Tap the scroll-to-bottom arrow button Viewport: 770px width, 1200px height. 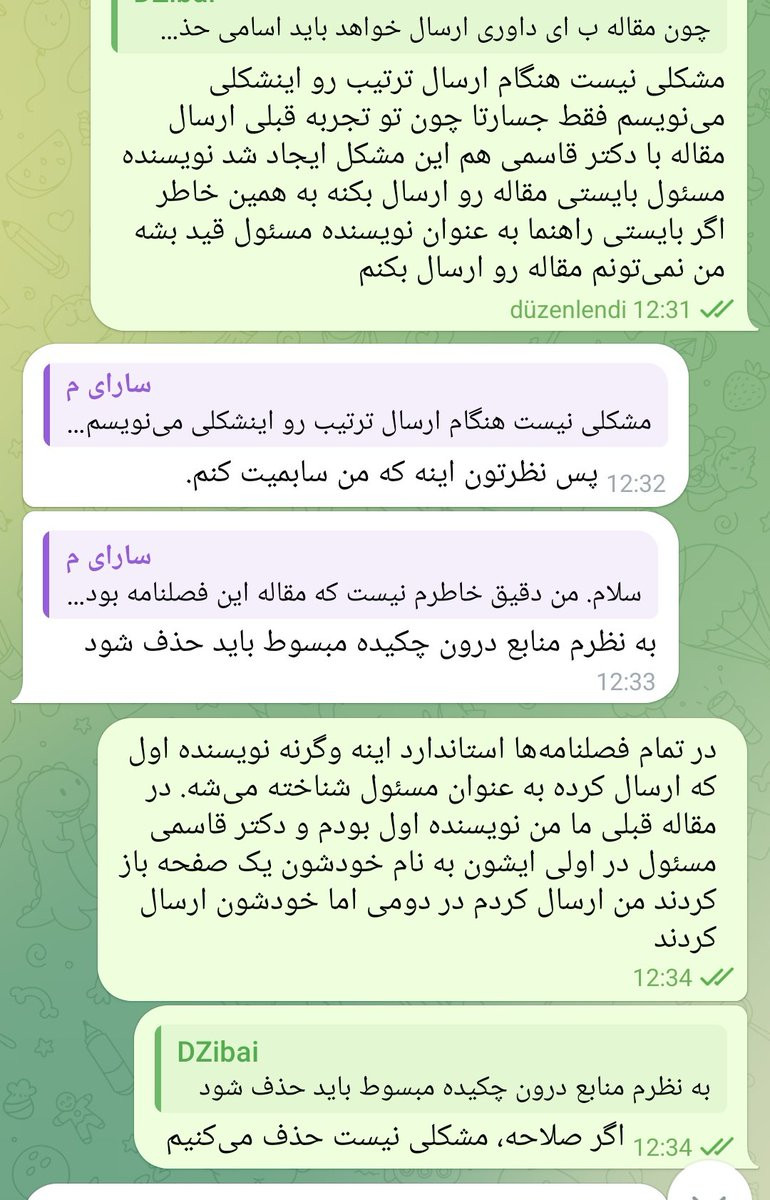(710, 1185)
